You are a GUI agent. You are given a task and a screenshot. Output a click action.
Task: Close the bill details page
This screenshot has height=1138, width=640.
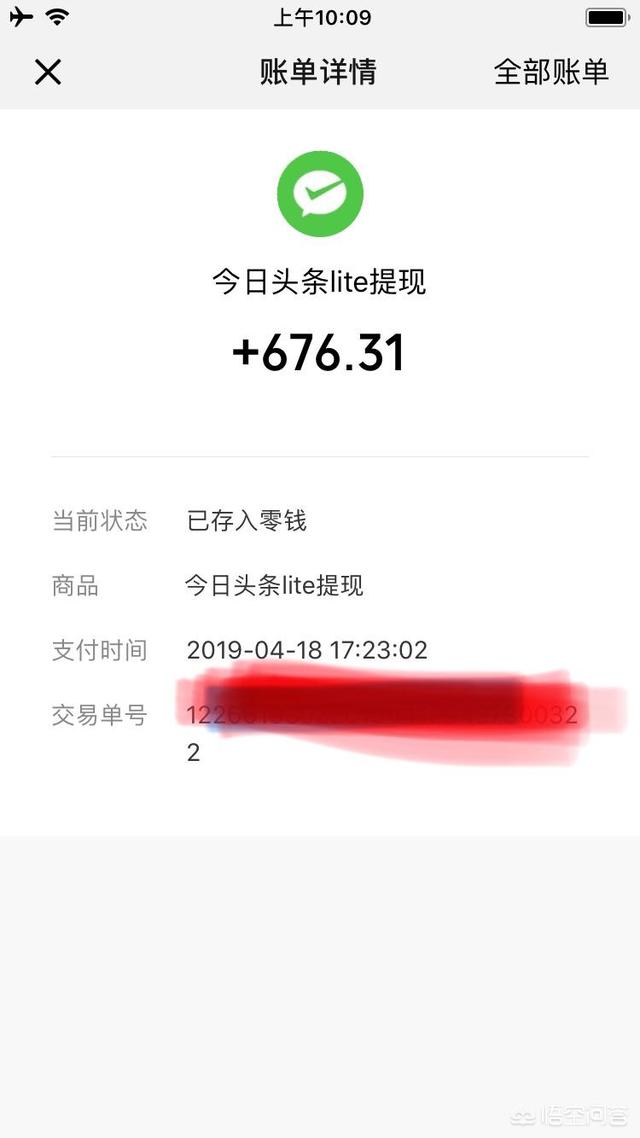[48, 72]
